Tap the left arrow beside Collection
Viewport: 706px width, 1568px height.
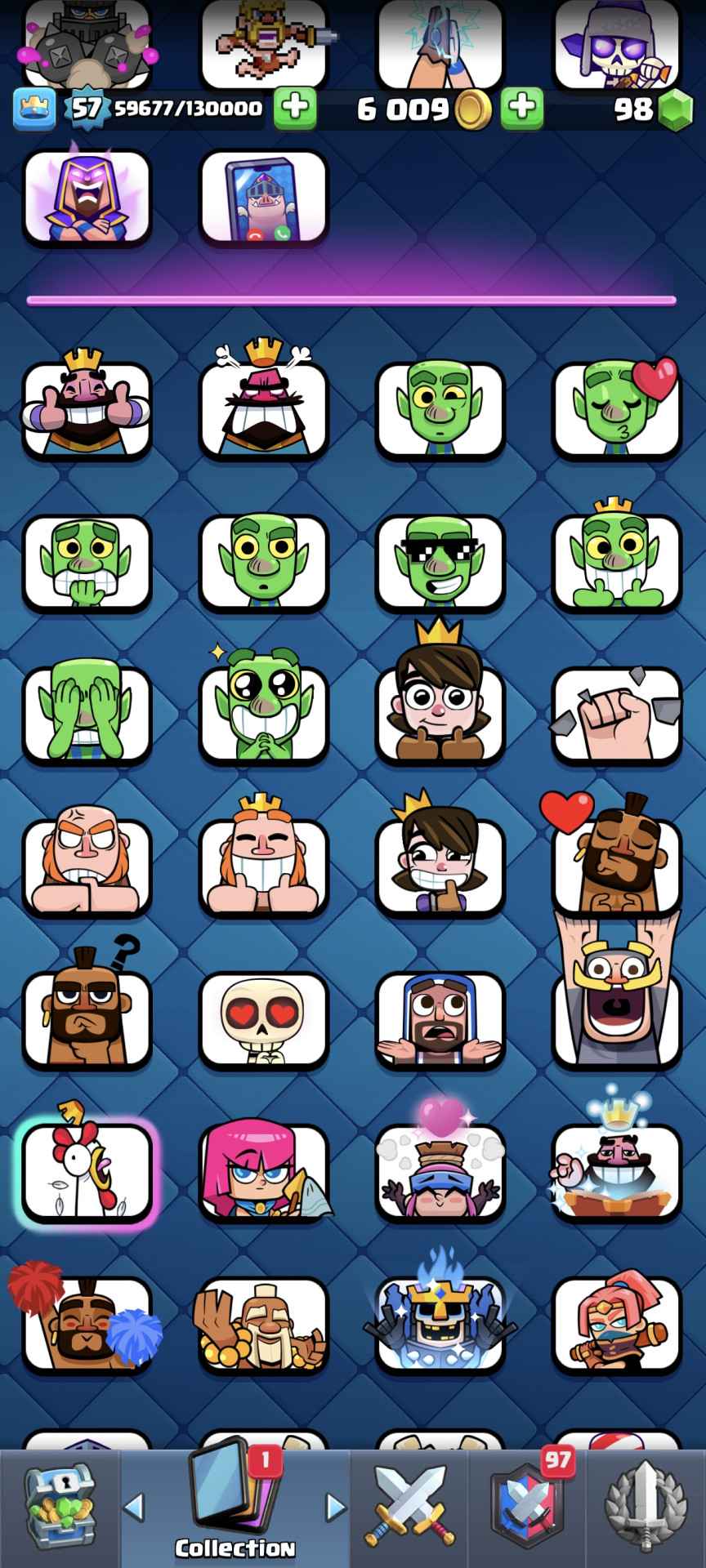pyautogui.click(x=134, y=1508)
